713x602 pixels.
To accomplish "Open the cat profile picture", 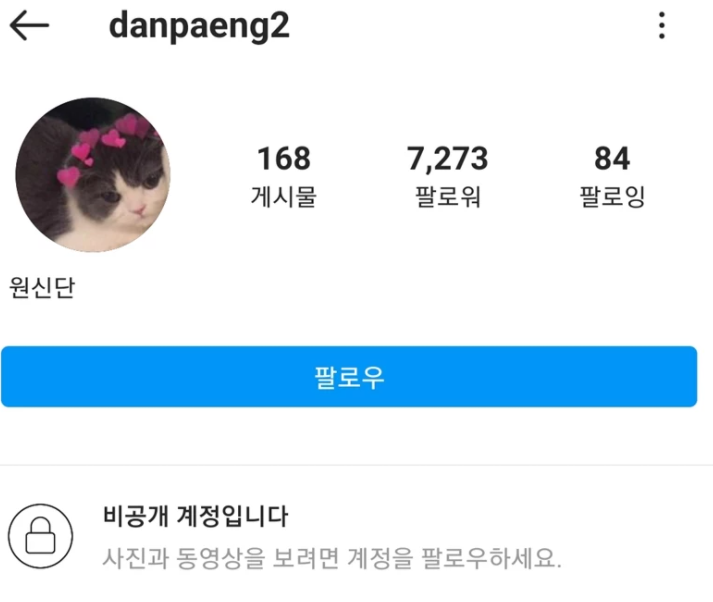I will (x=92, y=175).
